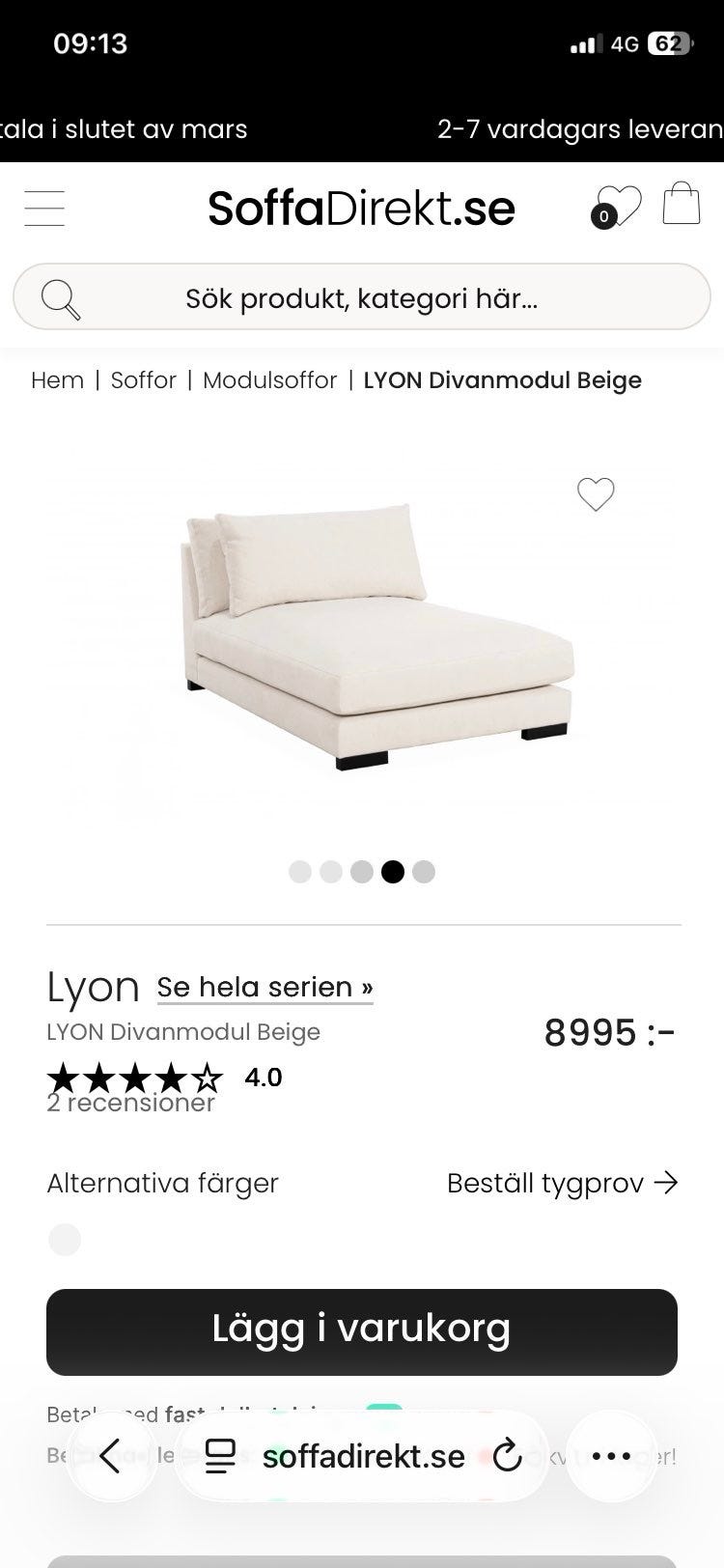Go back in the browser
Screen dimensions: 724x1568
tap(111, 1456)
